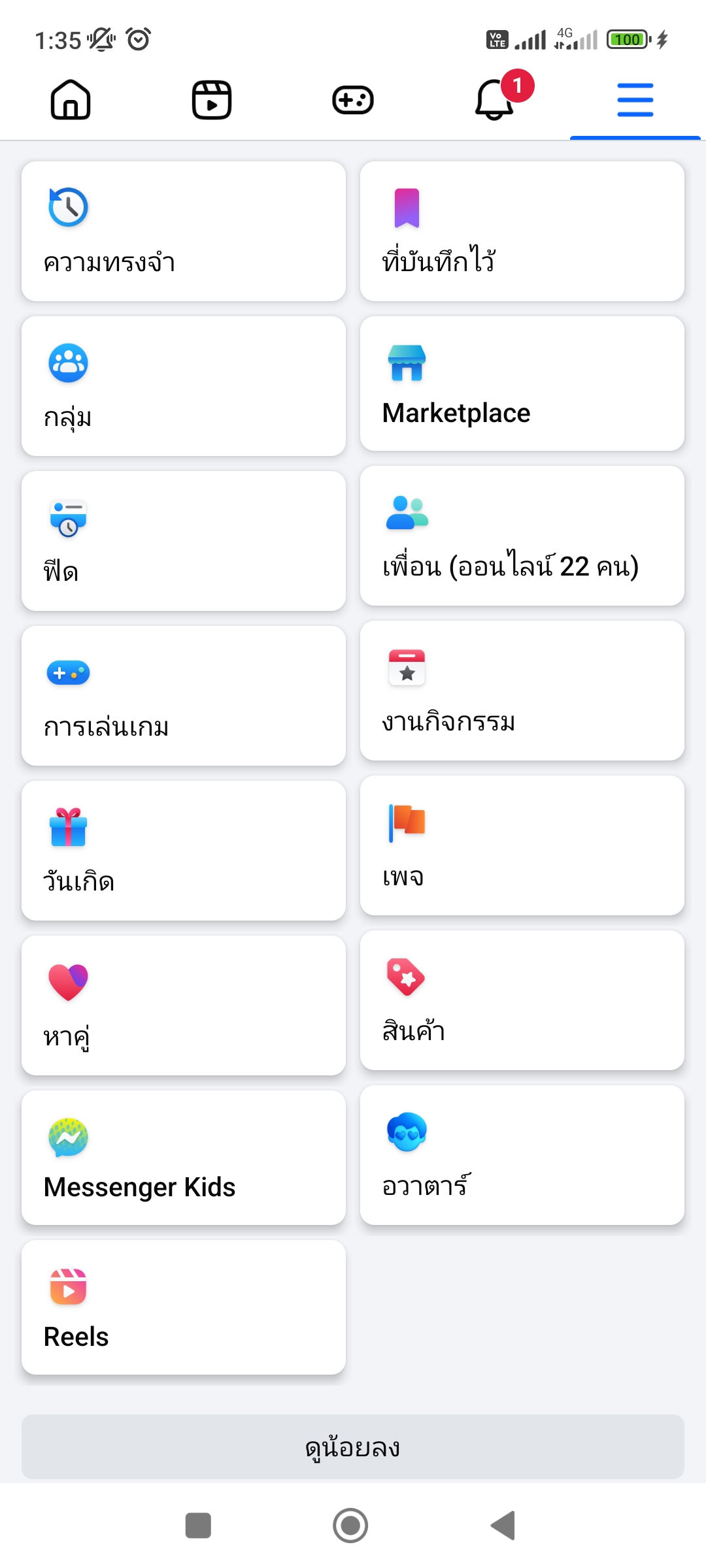This screenshot has height=1568, width=706.
Task: Open สินค้า products card
Action: pyautogui.click(x=522, y=1000)
